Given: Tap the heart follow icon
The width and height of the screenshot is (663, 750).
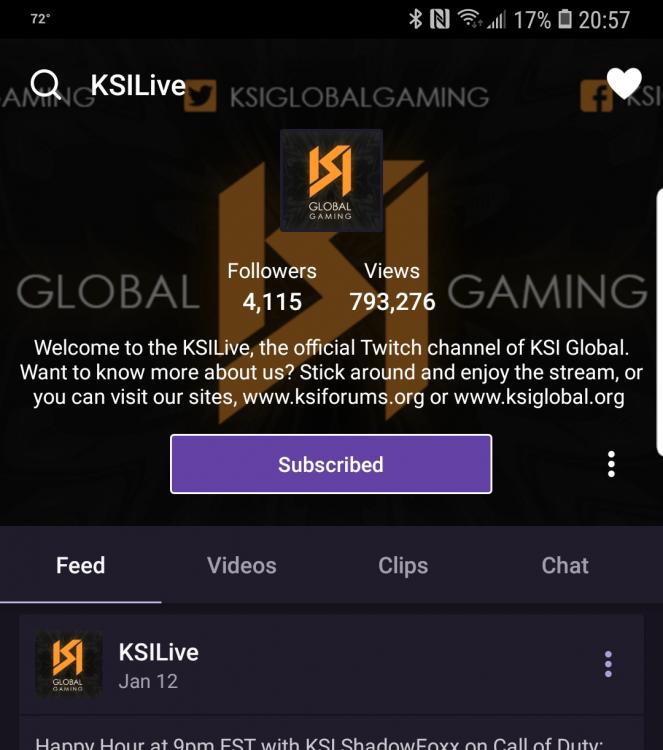Looking at the screenshot, I should (624, 83).
